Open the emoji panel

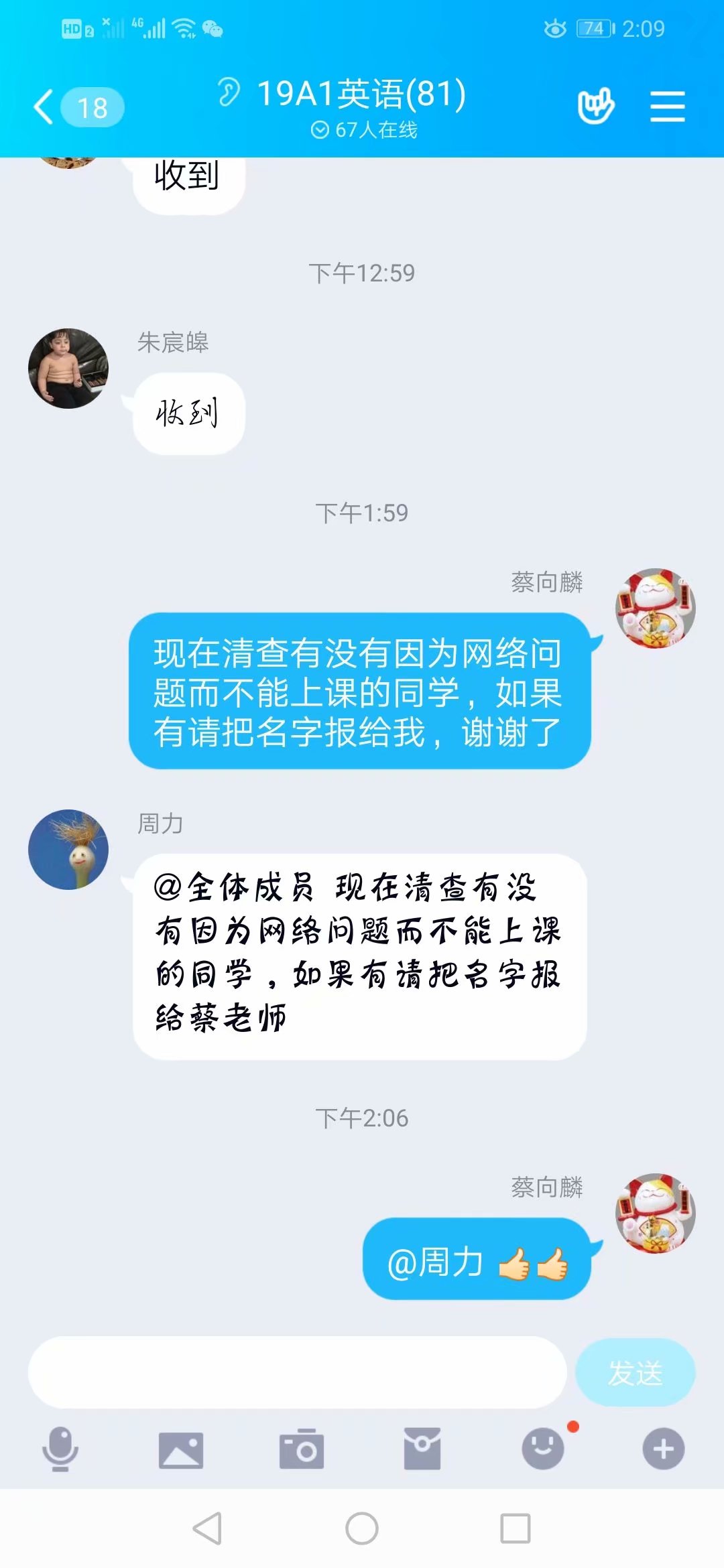[543, 1449]
